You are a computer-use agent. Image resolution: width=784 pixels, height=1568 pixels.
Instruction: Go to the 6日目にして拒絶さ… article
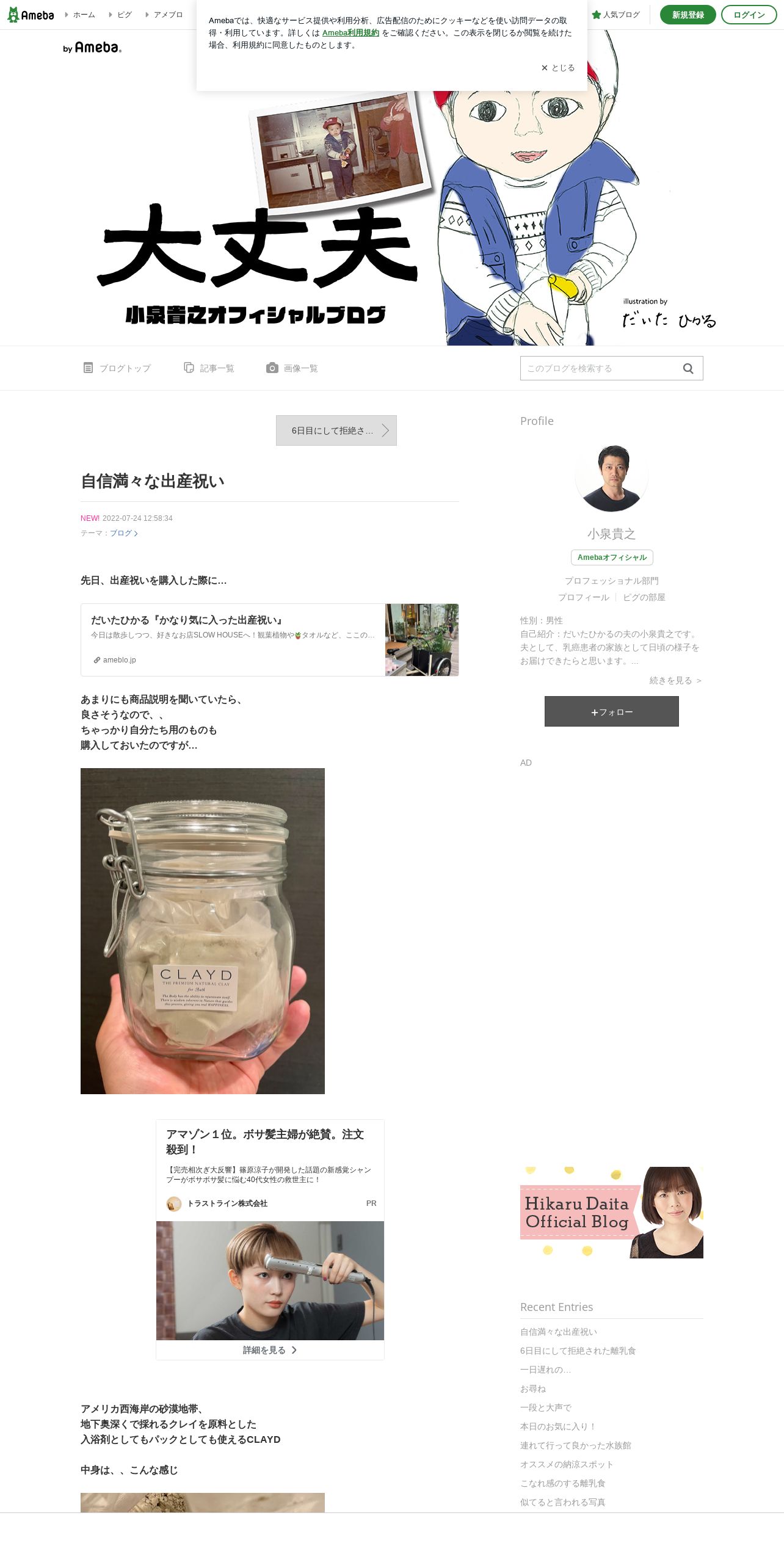click(x=336, y=430)
